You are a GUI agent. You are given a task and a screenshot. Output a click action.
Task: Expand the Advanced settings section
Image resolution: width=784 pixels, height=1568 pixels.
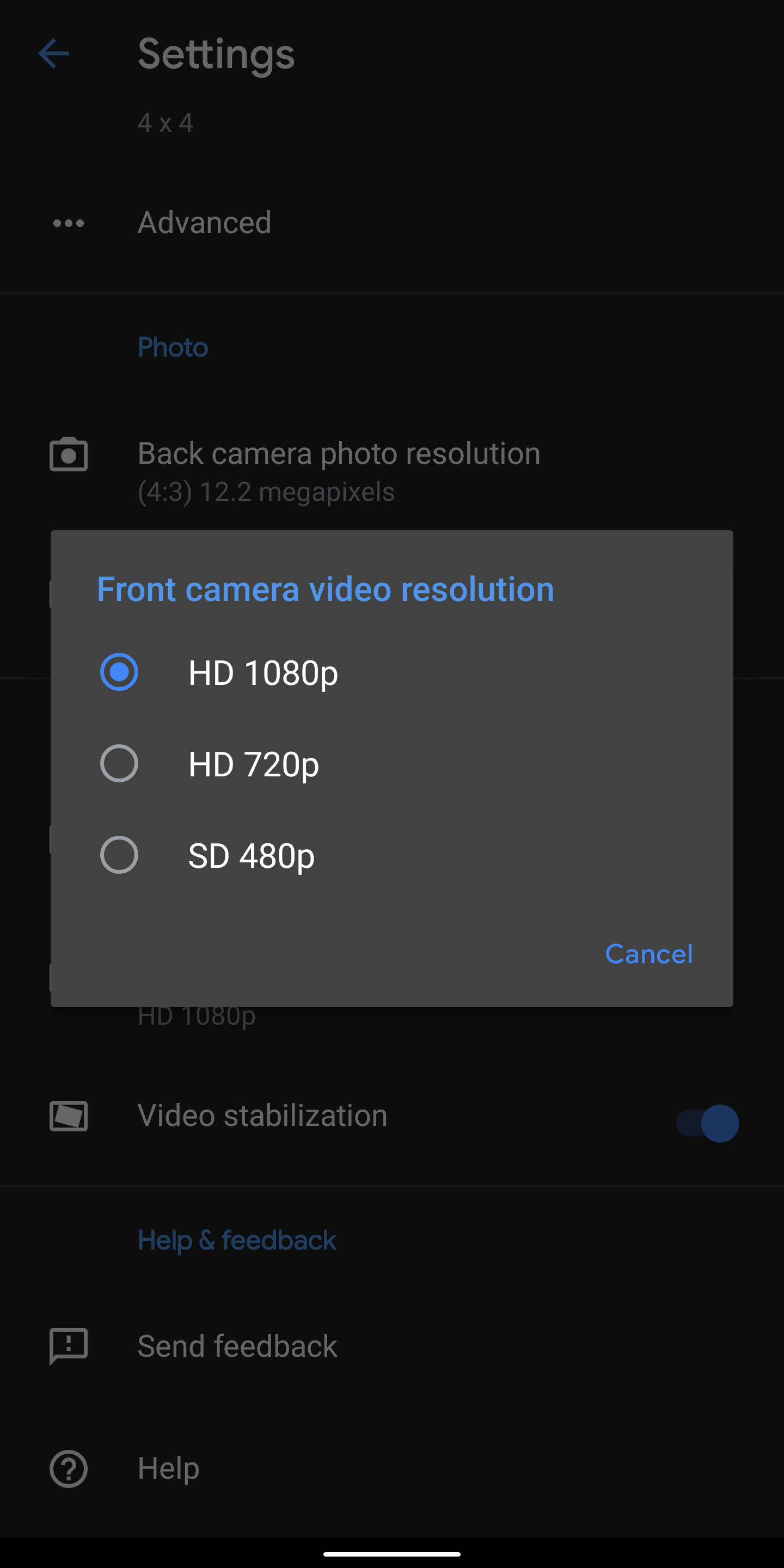205,223
